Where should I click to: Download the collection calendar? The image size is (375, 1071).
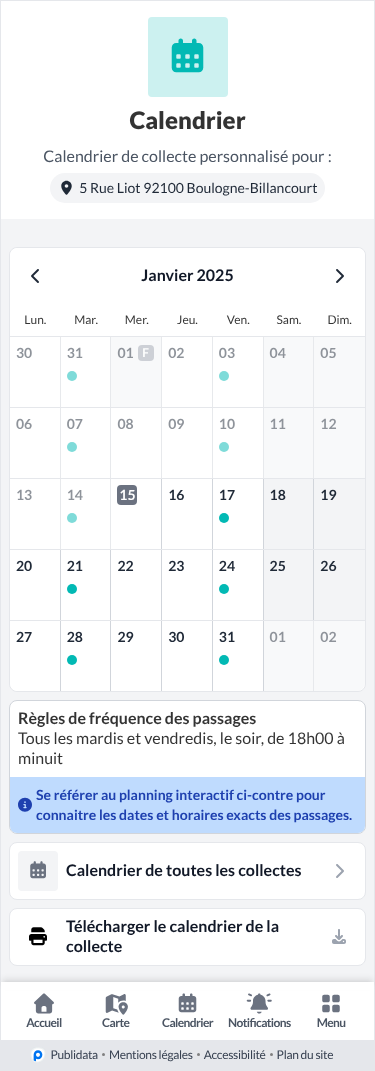click(x=187, y=936)
